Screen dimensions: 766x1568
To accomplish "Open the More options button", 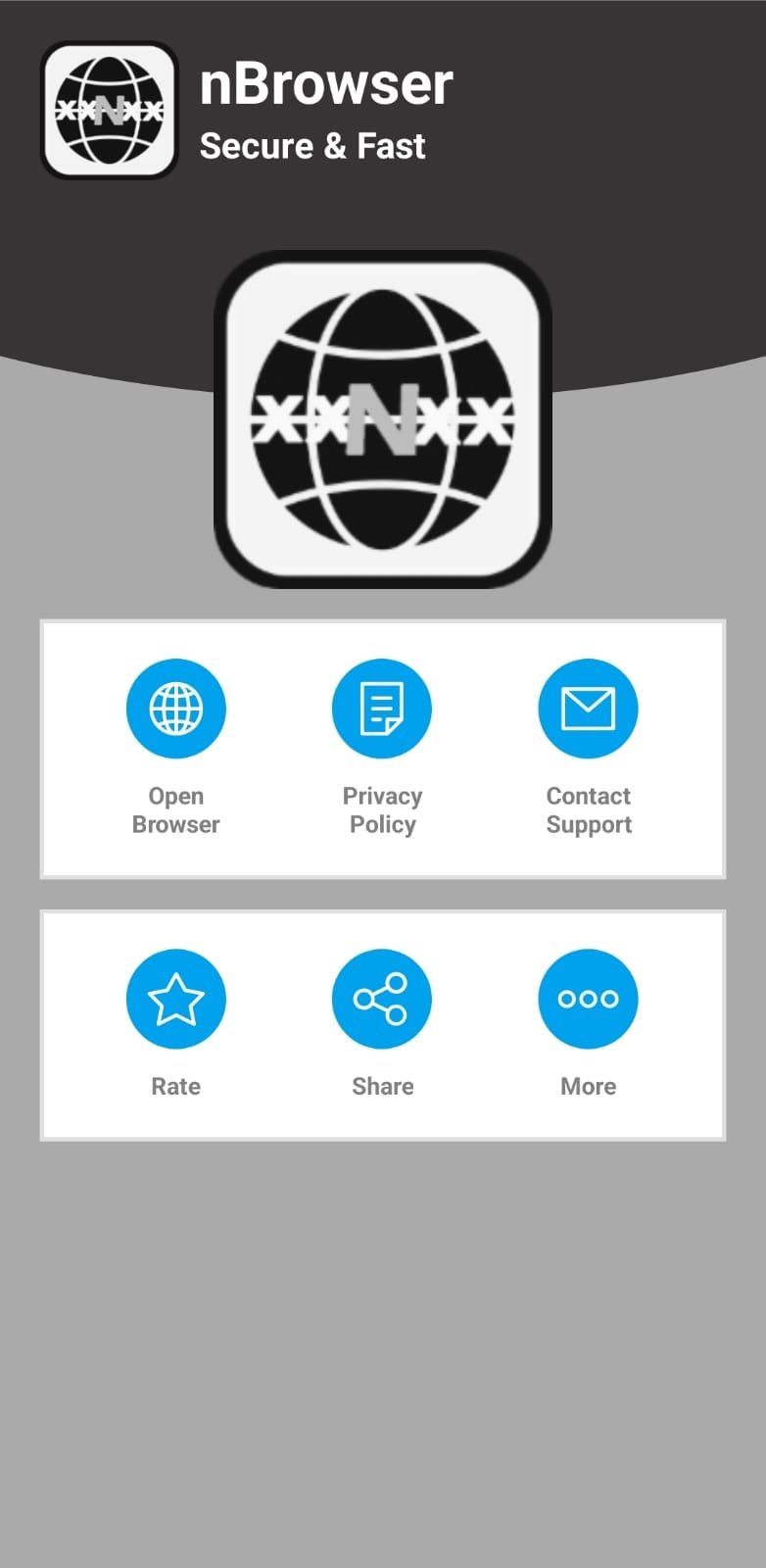I will (588, 999).
